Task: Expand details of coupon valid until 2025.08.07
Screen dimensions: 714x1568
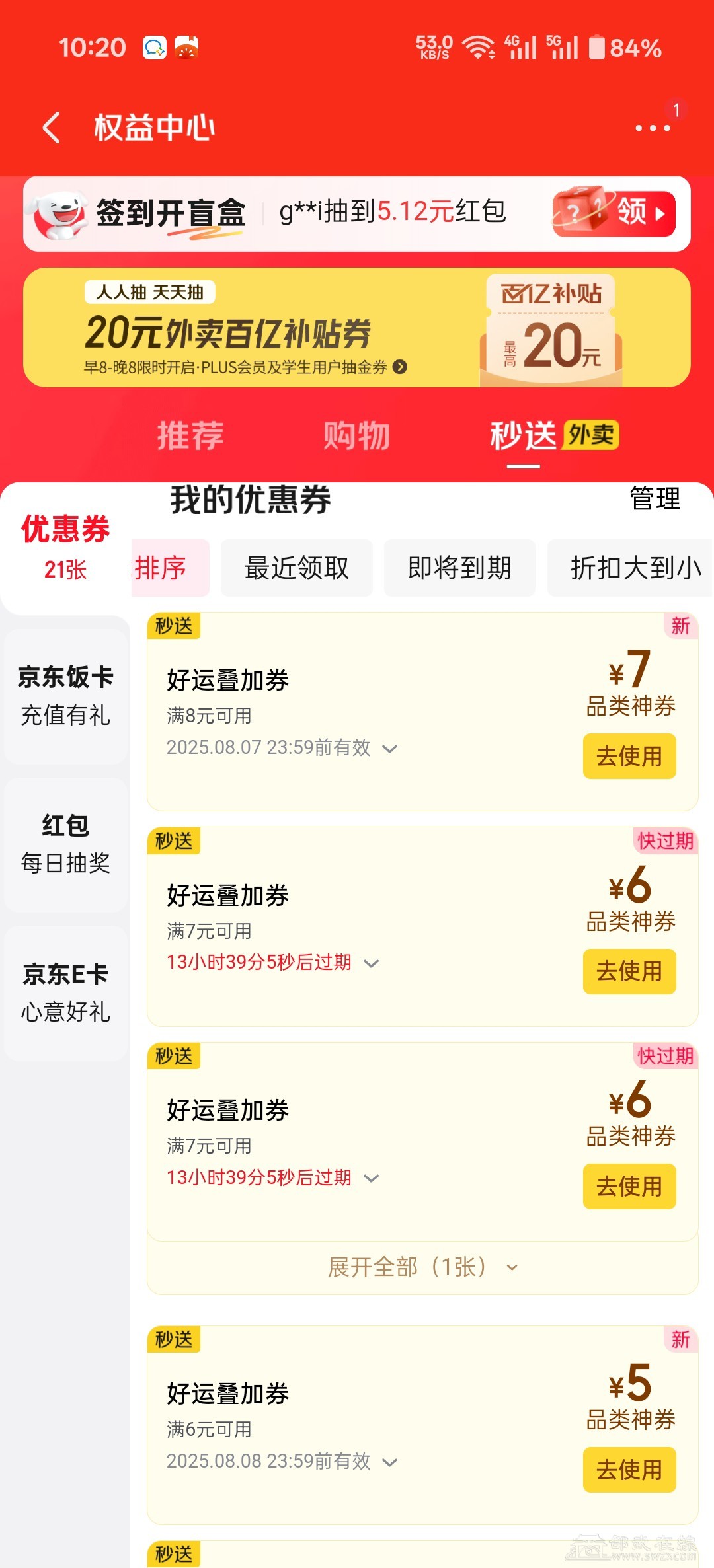Action: point(390,749)
